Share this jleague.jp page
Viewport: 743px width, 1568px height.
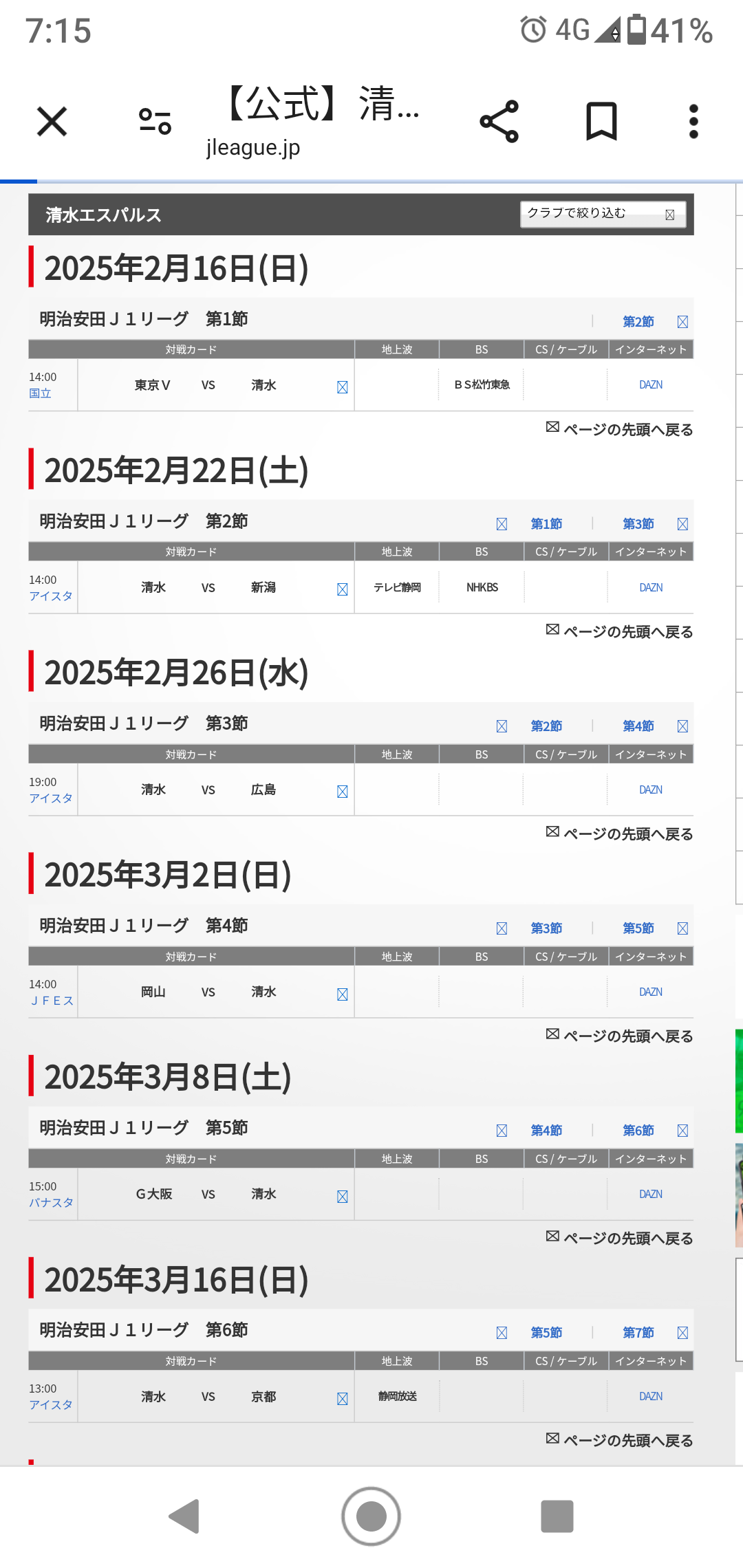tap(499, 122)
